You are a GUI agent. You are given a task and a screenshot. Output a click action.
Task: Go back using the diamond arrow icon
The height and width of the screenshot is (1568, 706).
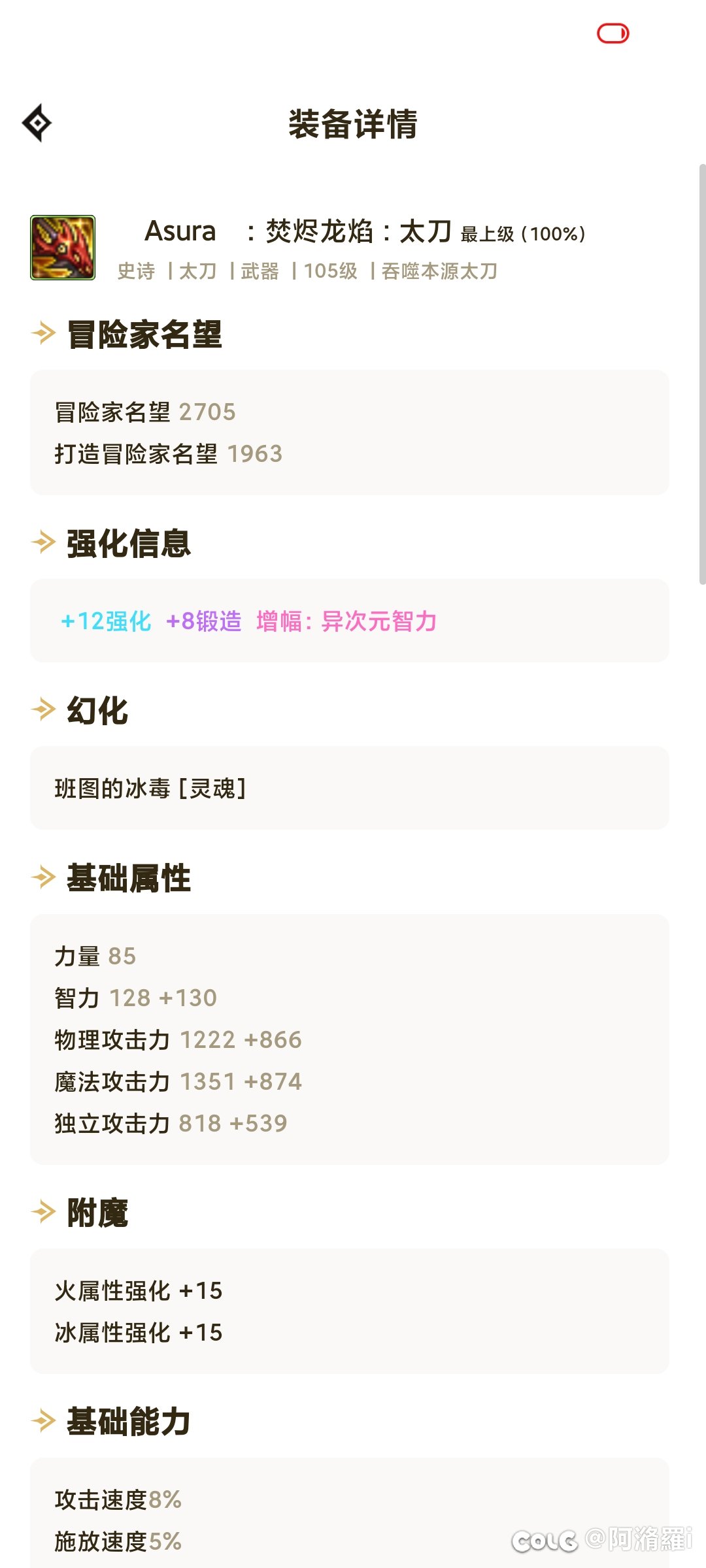tap(37, 123)
